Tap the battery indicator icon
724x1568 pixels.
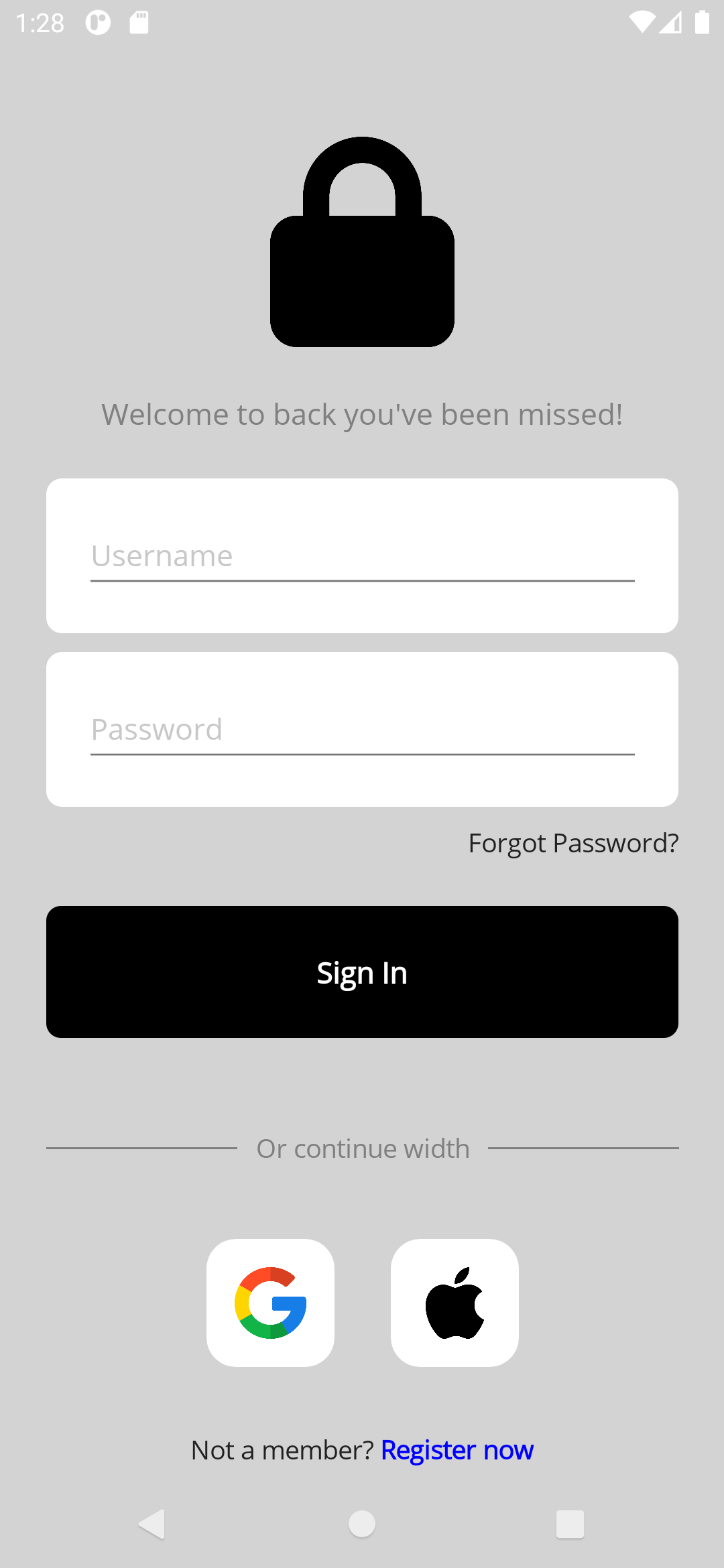pos(701,22)
